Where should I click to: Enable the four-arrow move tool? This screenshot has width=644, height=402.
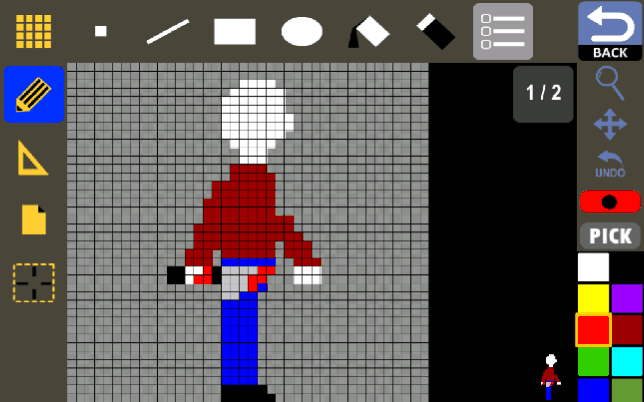(x=609, y=124)
